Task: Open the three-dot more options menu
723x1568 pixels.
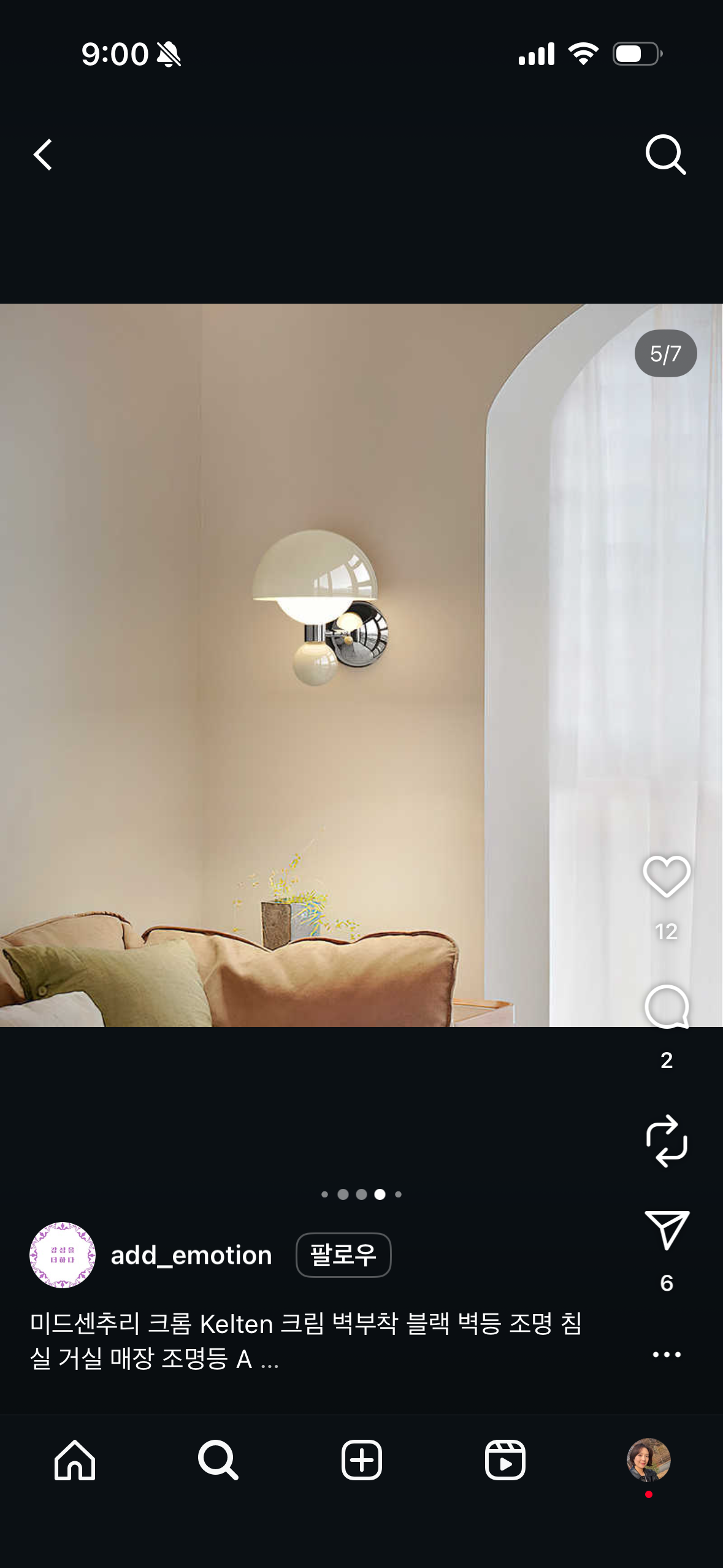Action: (x=667, y=1355)
